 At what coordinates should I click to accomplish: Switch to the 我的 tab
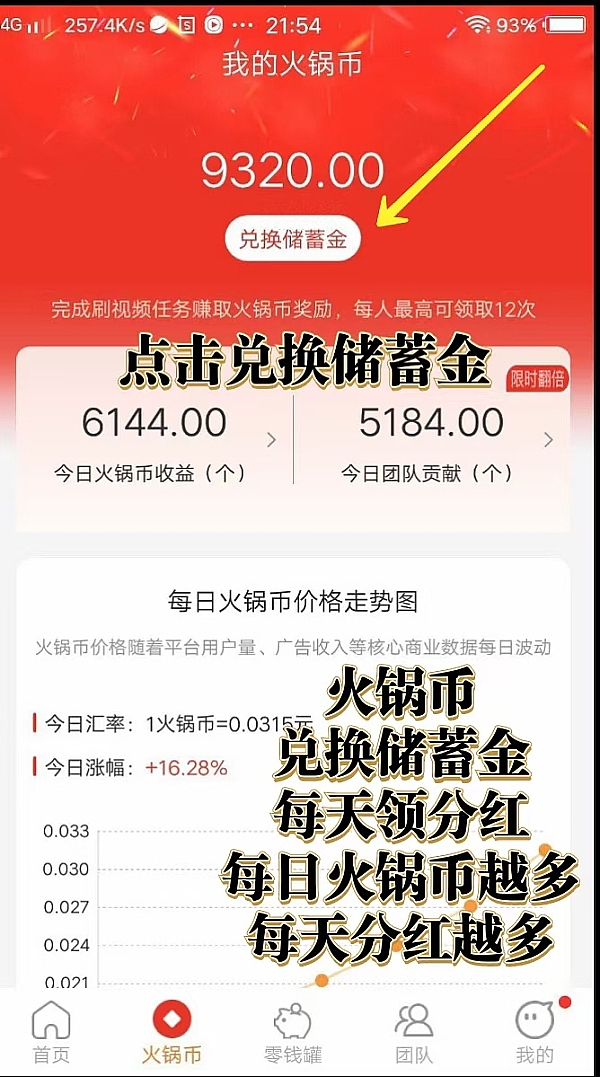pos(535,1032)
